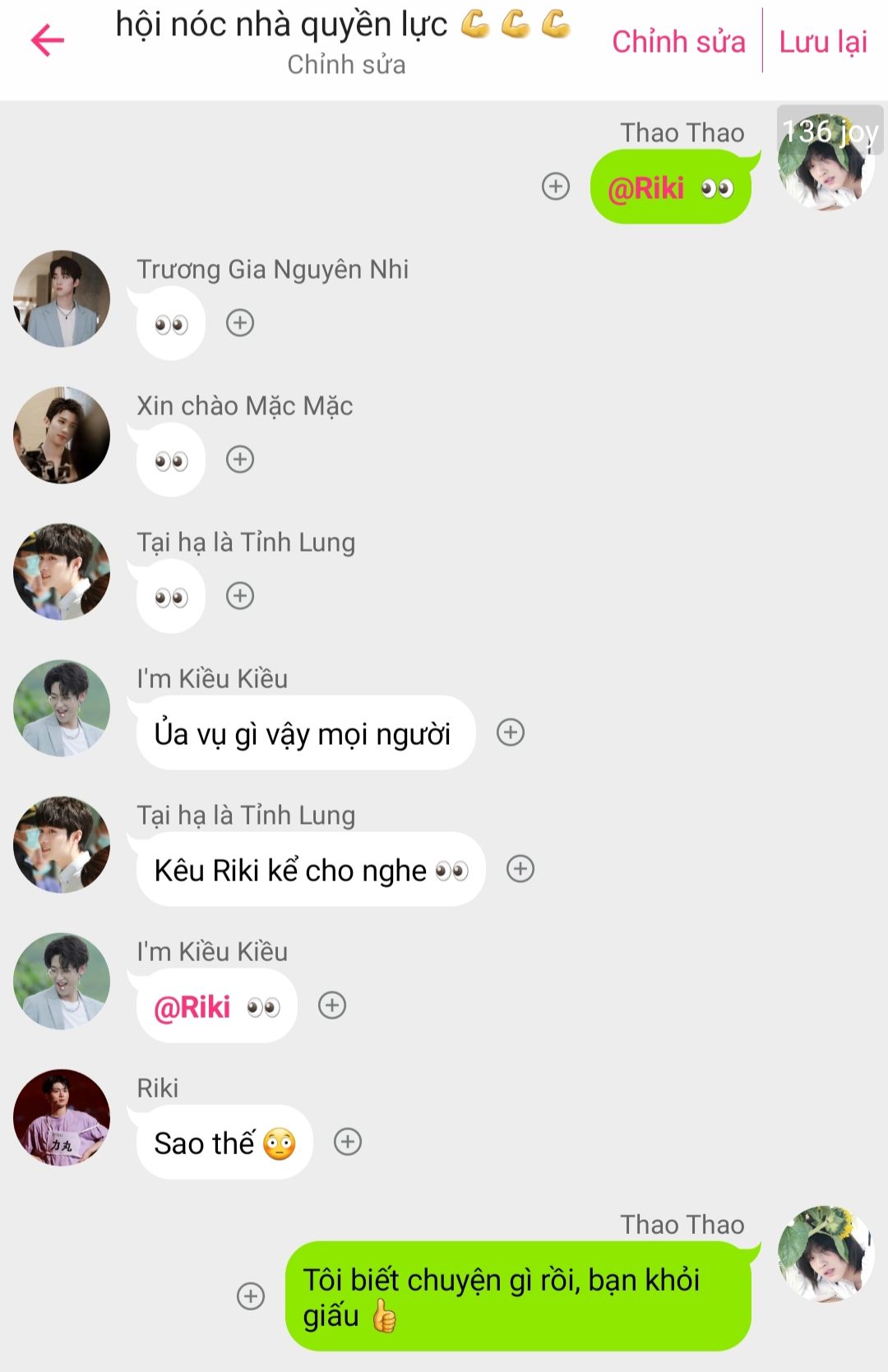The height and width of the screenshot is (1372, 888).
Task: Go back using the pink arrow
Action: (x=48, y=40)
